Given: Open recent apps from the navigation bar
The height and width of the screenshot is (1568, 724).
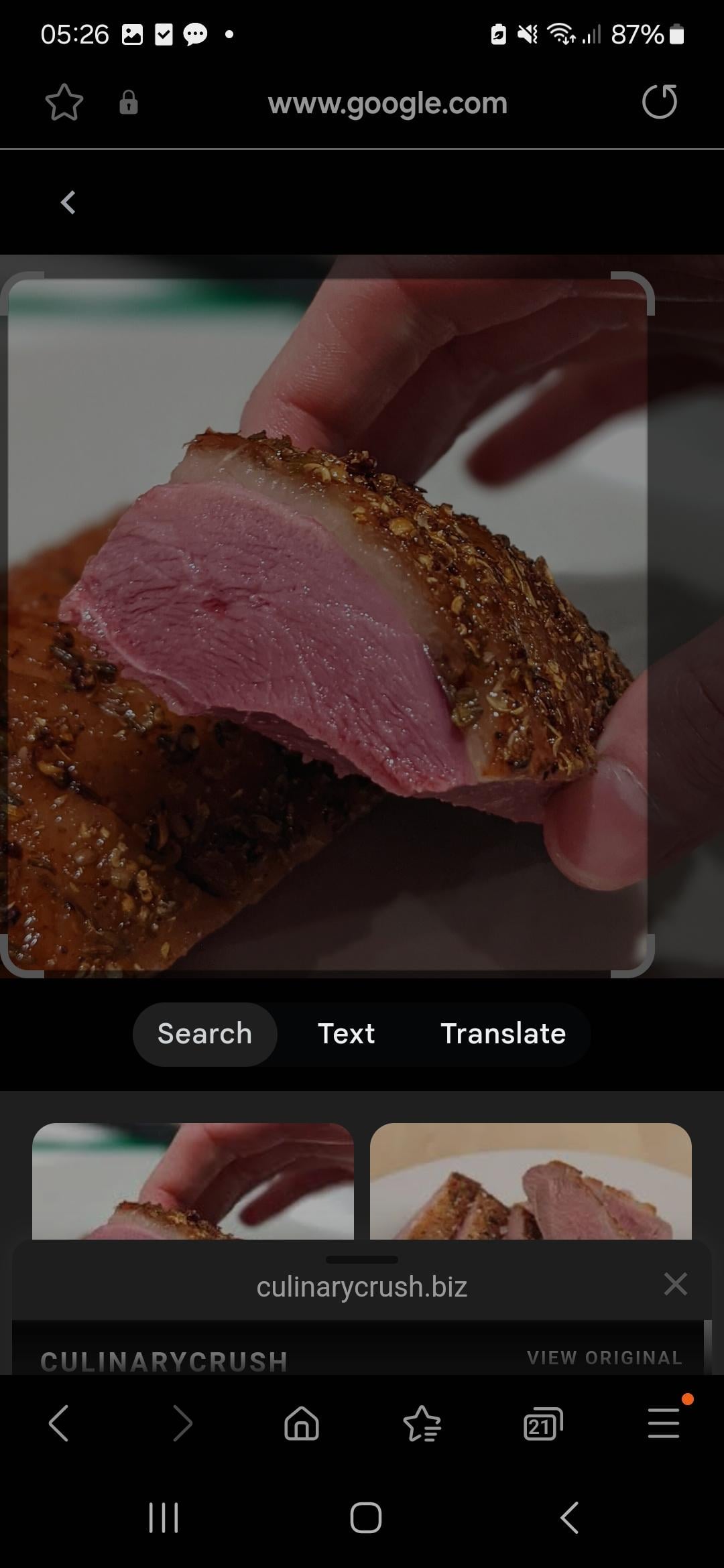Looking at the screenshot, I should [x=164, y=1518].
